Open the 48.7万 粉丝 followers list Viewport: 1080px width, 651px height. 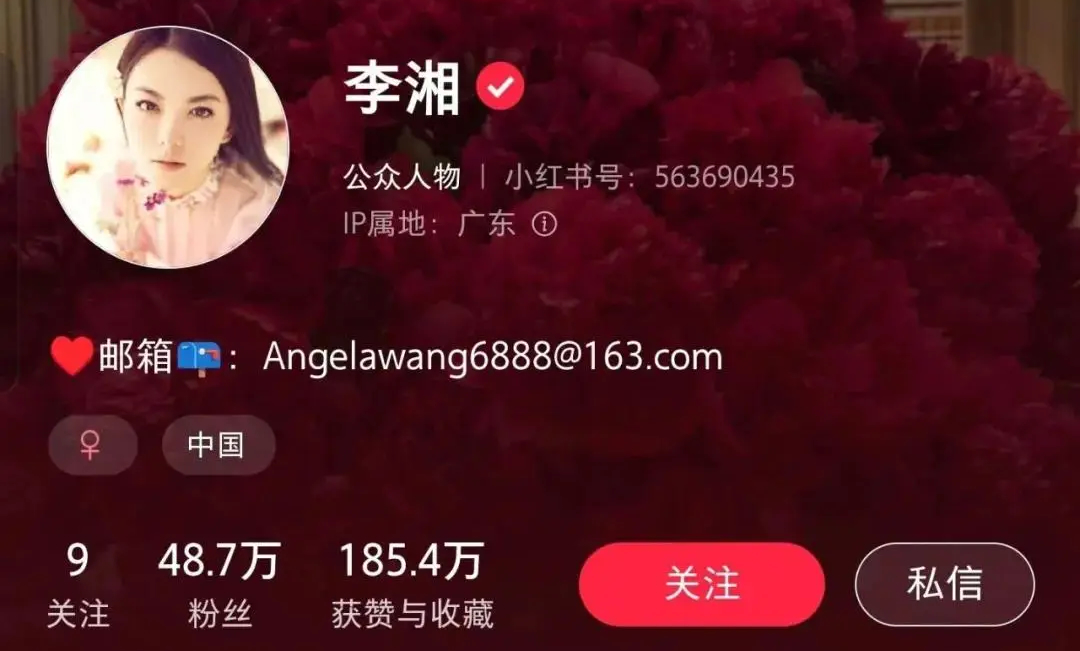tap(218, 585)
